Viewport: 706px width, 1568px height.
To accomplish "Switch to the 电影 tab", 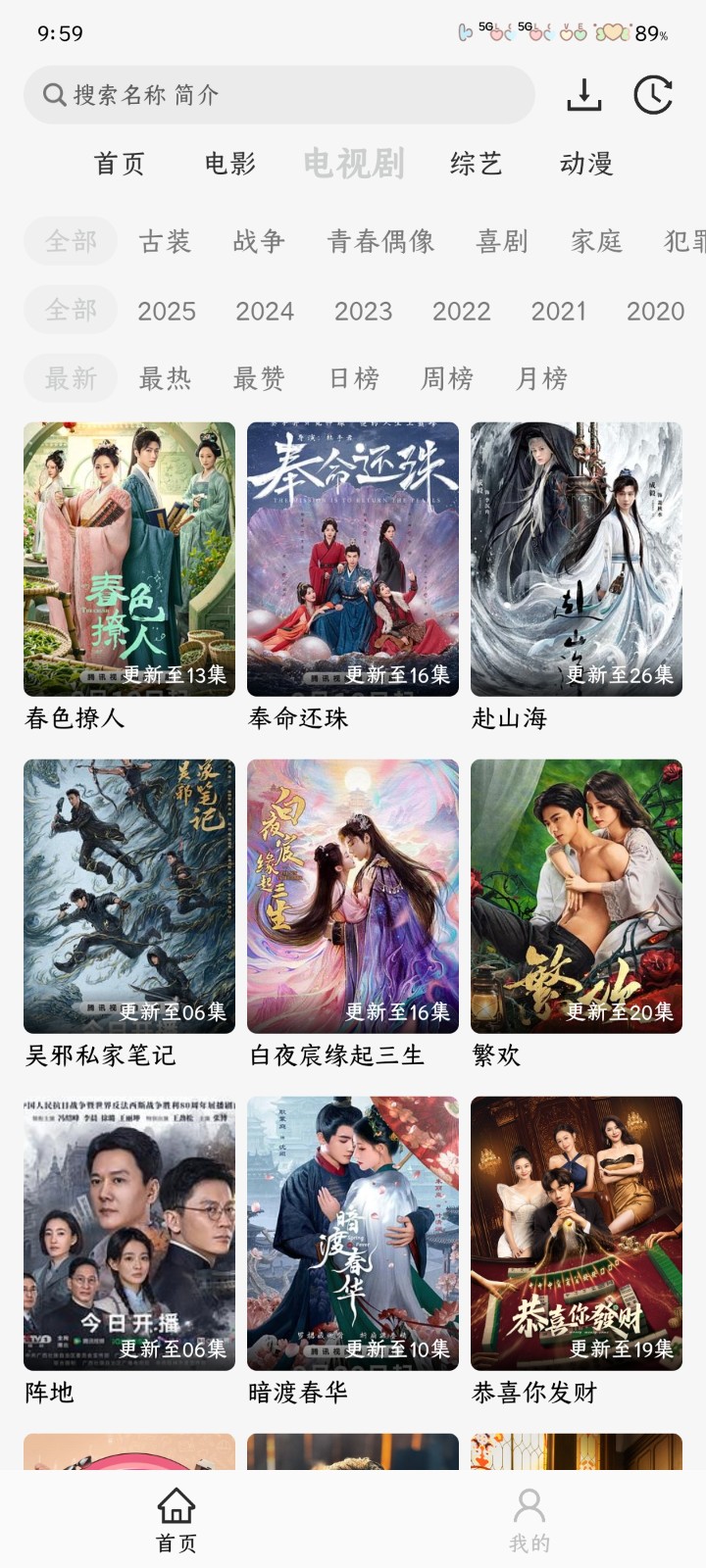I will (230, 164).
